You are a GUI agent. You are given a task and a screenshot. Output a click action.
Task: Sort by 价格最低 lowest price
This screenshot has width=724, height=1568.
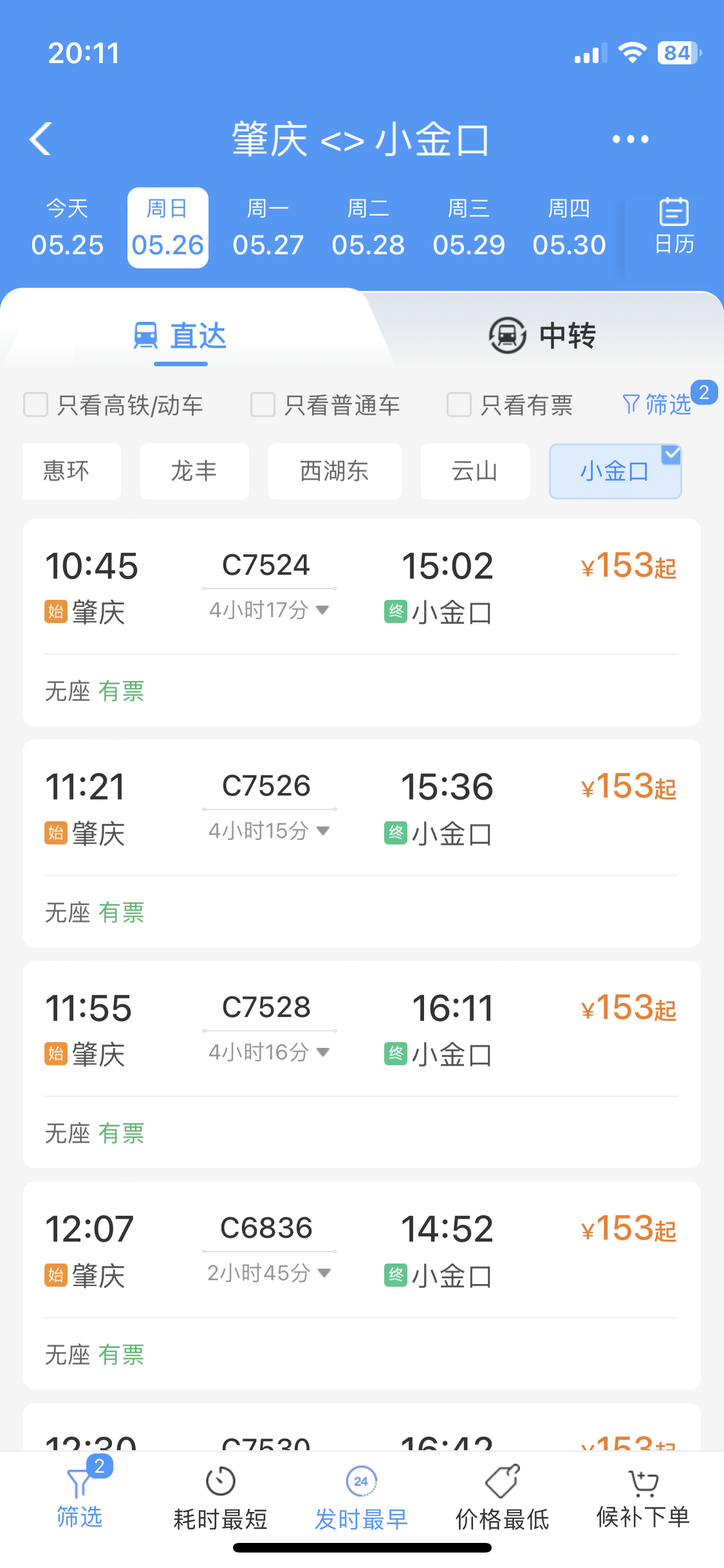pos(502,1499)
